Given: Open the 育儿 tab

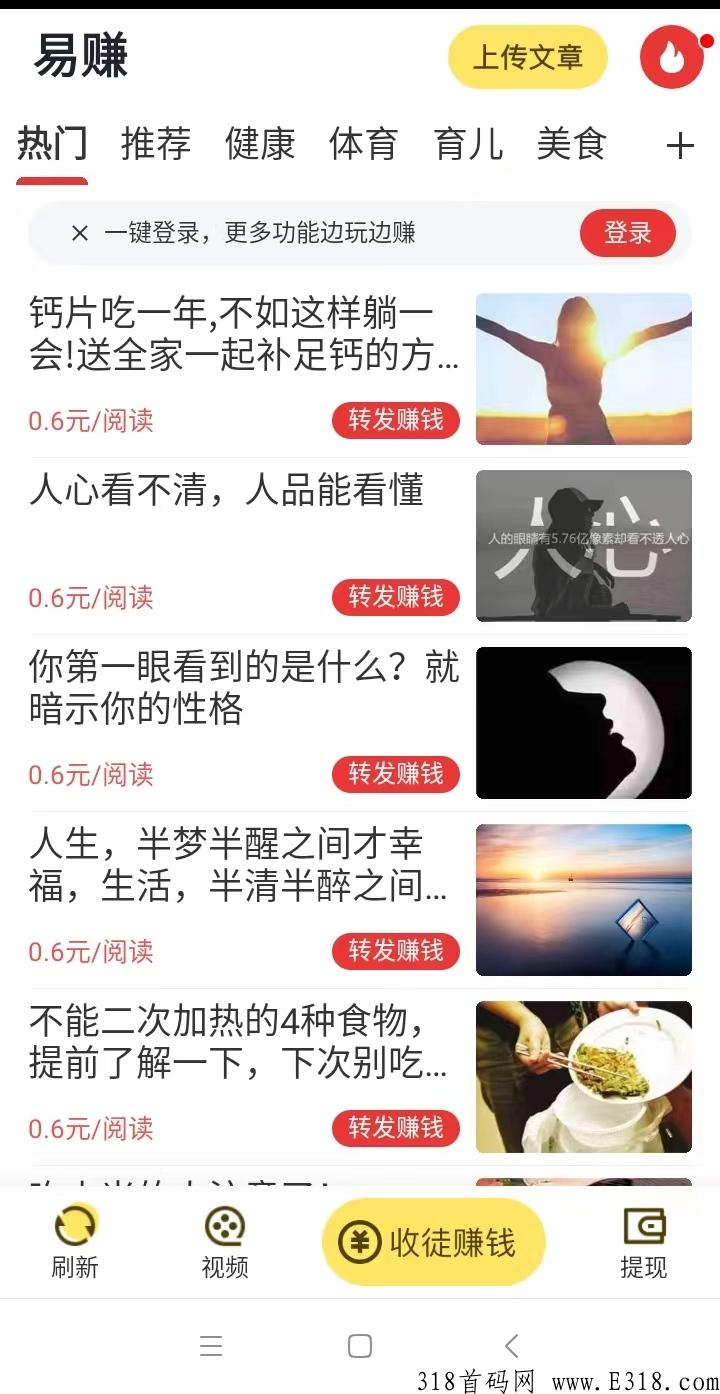Looking at the screenshot, I should click(x=468, y=144).
